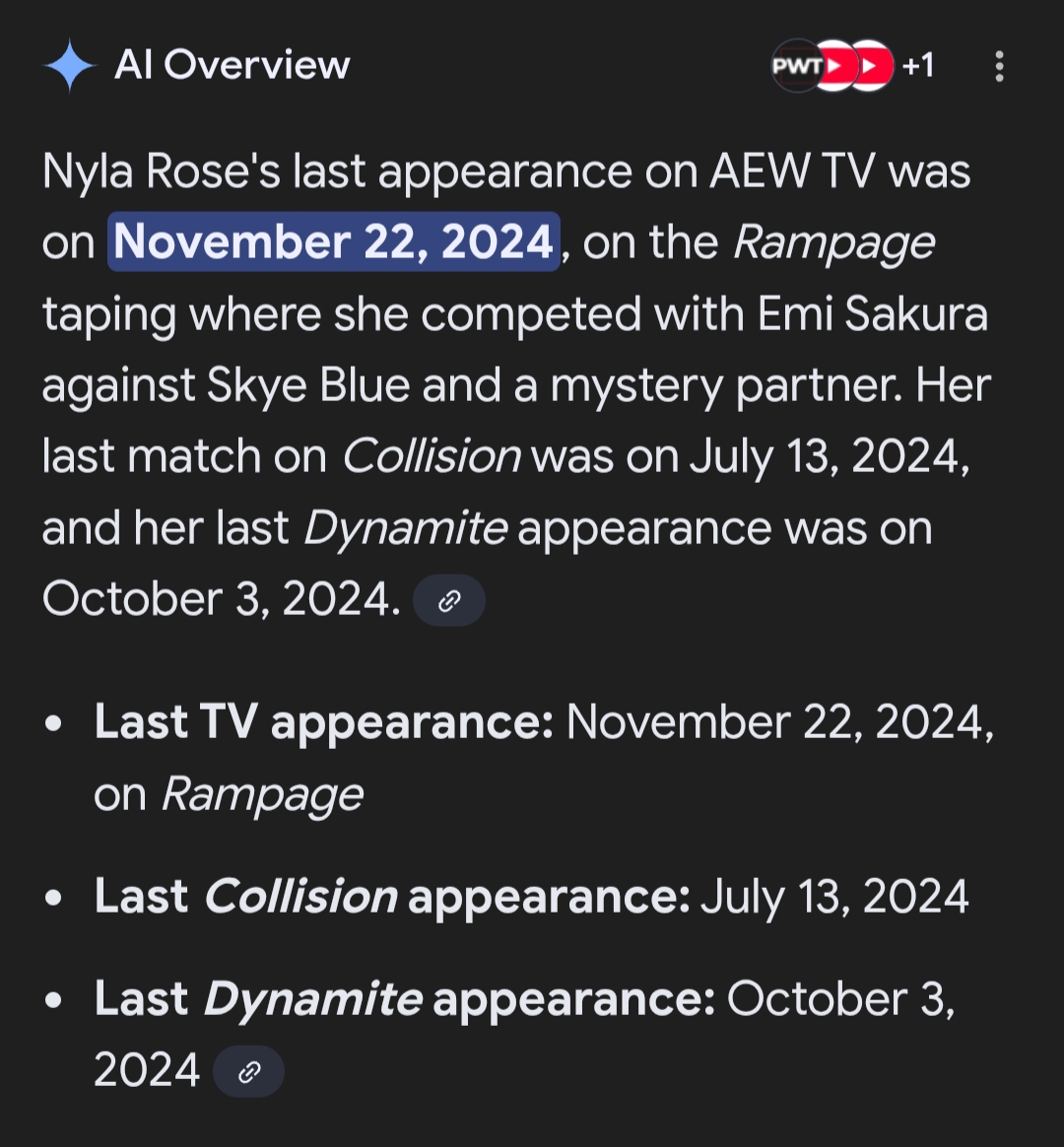The height and width of the screenshot is (1147, 1064).
Task: Tap link icon after the Last Dynamite appearance bullet
Action: point(249,1072)
